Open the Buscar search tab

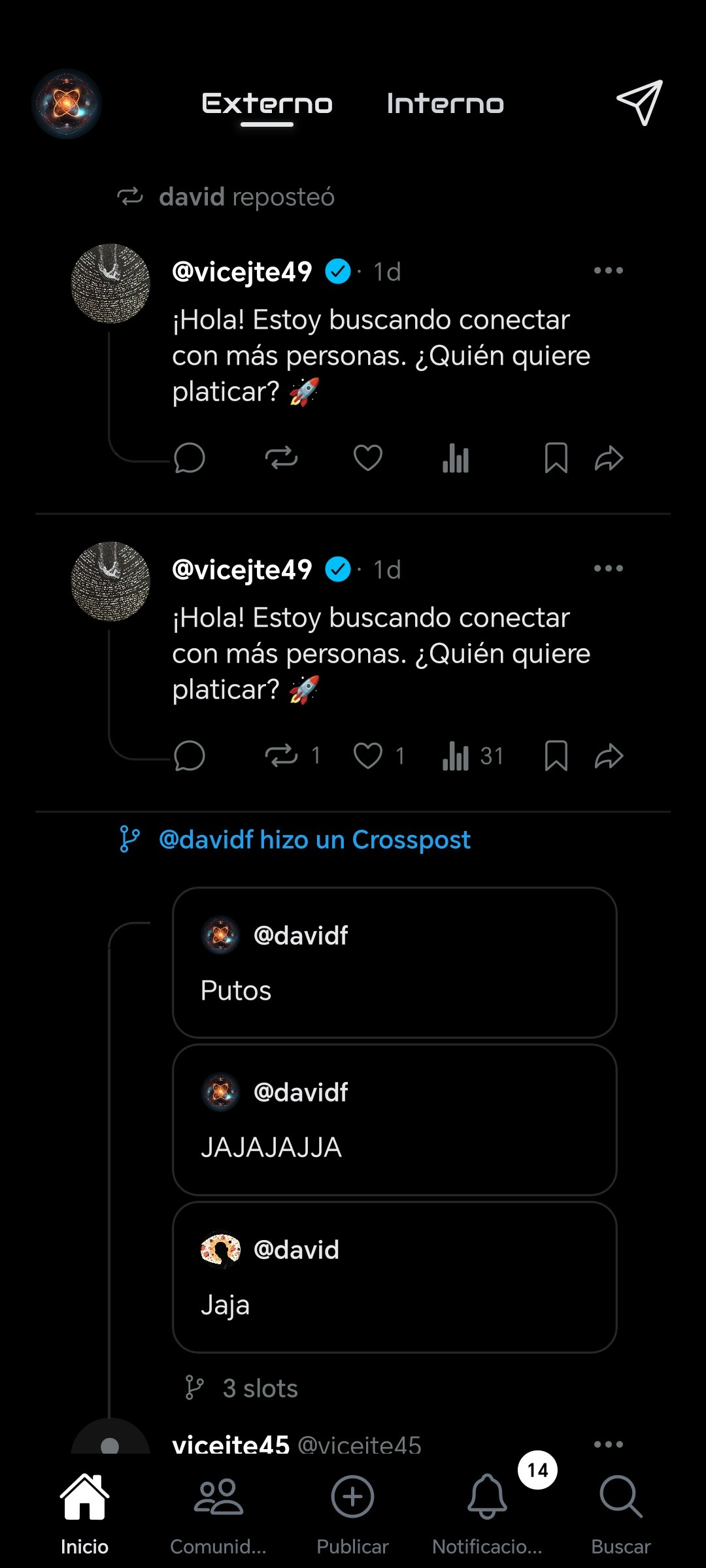[x=621, y=1511]
